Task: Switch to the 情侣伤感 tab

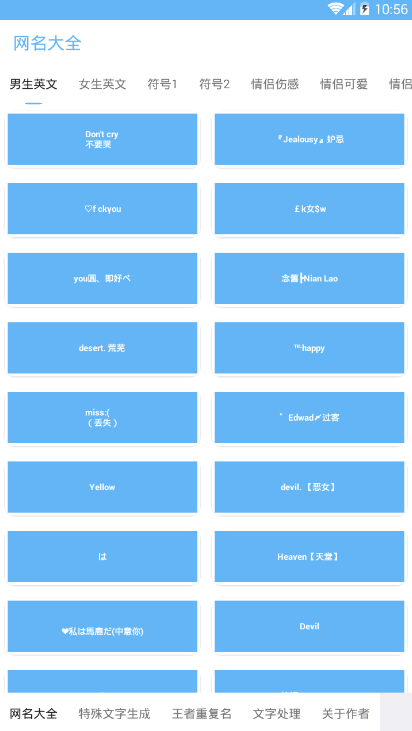Action: click(x=275, y=84)
